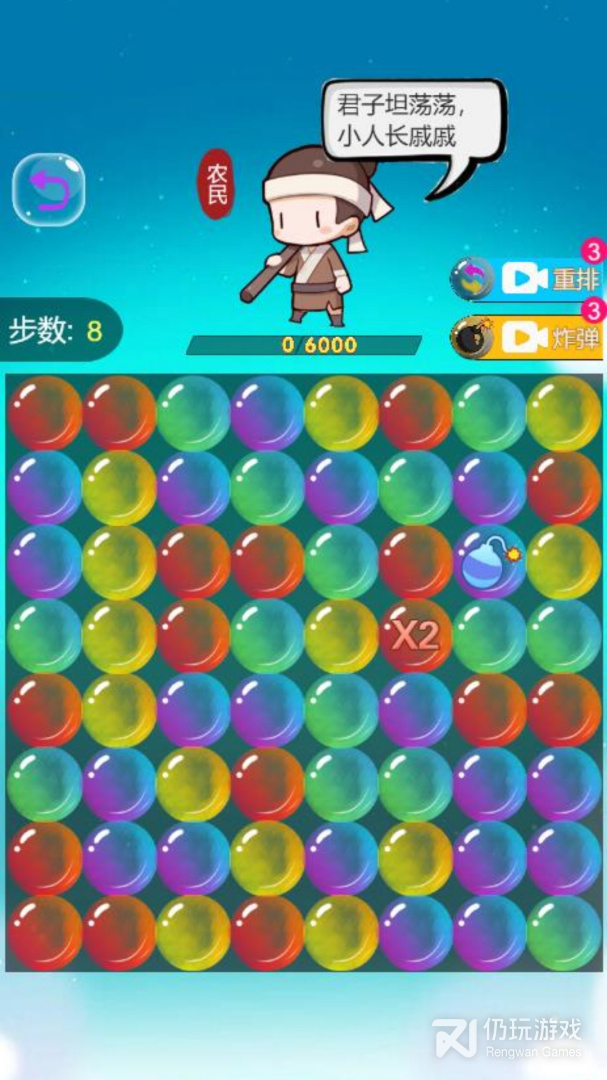The width and height of the screenshot is (607, 1080).
Task: Watch video for 炸弹 bomb power-up
Action: coord(530,338)
